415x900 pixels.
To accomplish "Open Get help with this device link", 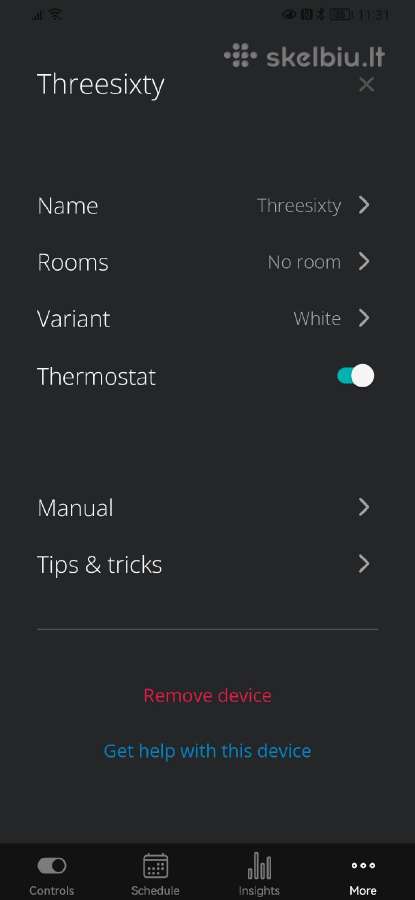I will coord(207,751).
